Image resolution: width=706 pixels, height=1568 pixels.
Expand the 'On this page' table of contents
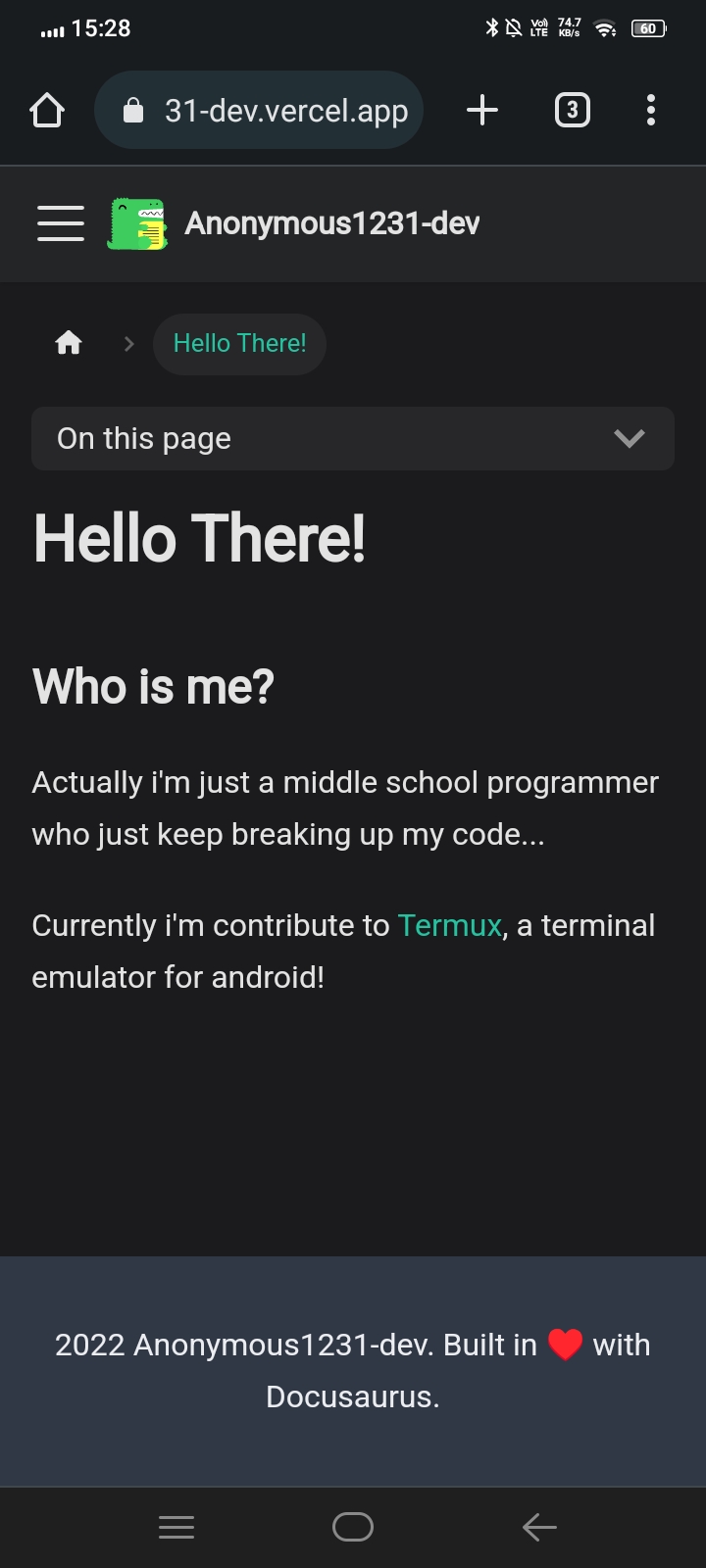(353, 438)
